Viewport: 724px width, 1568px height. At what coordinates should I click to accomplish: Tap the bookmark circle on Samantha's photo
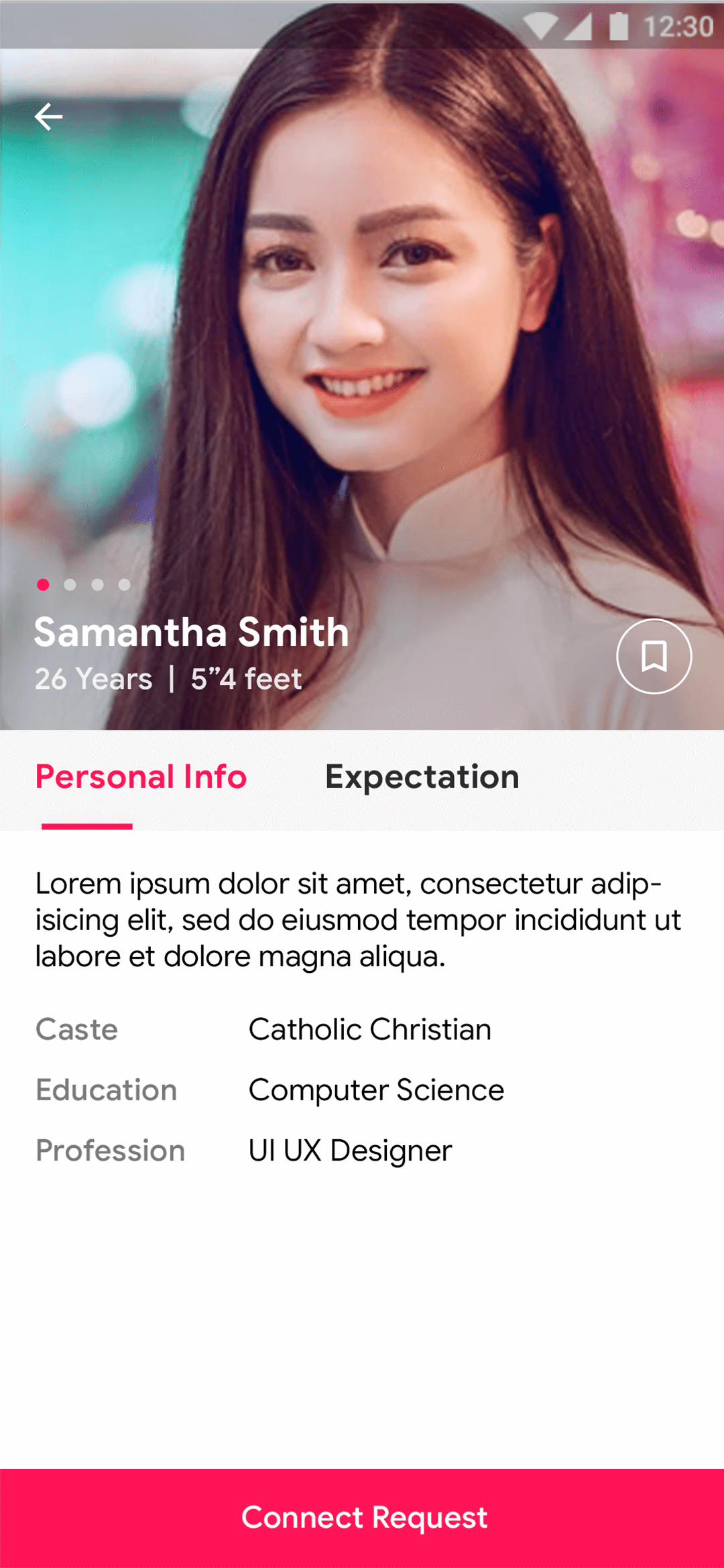653,657
